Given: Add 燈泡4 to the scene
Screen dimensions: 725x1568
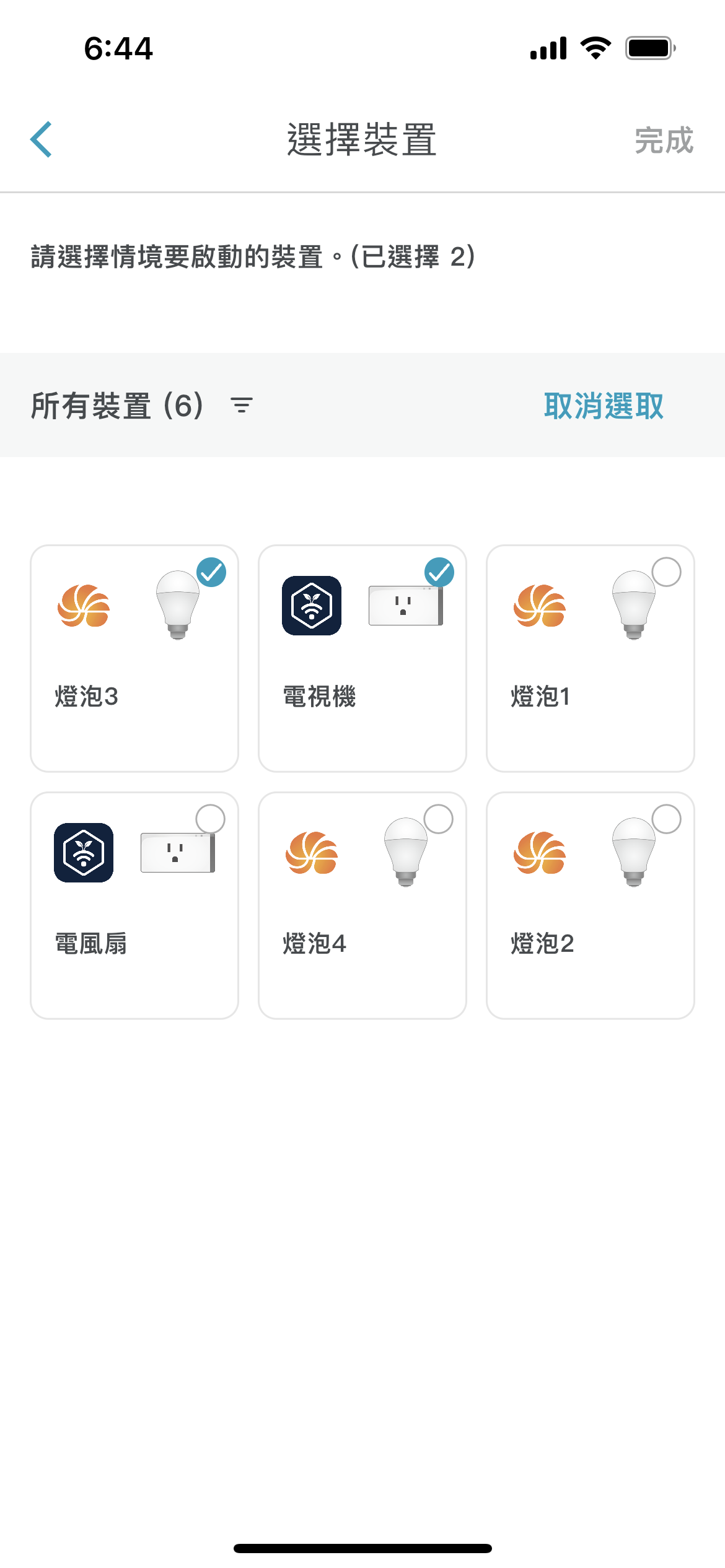Looking at the screenshot, I should coord(362,905).
